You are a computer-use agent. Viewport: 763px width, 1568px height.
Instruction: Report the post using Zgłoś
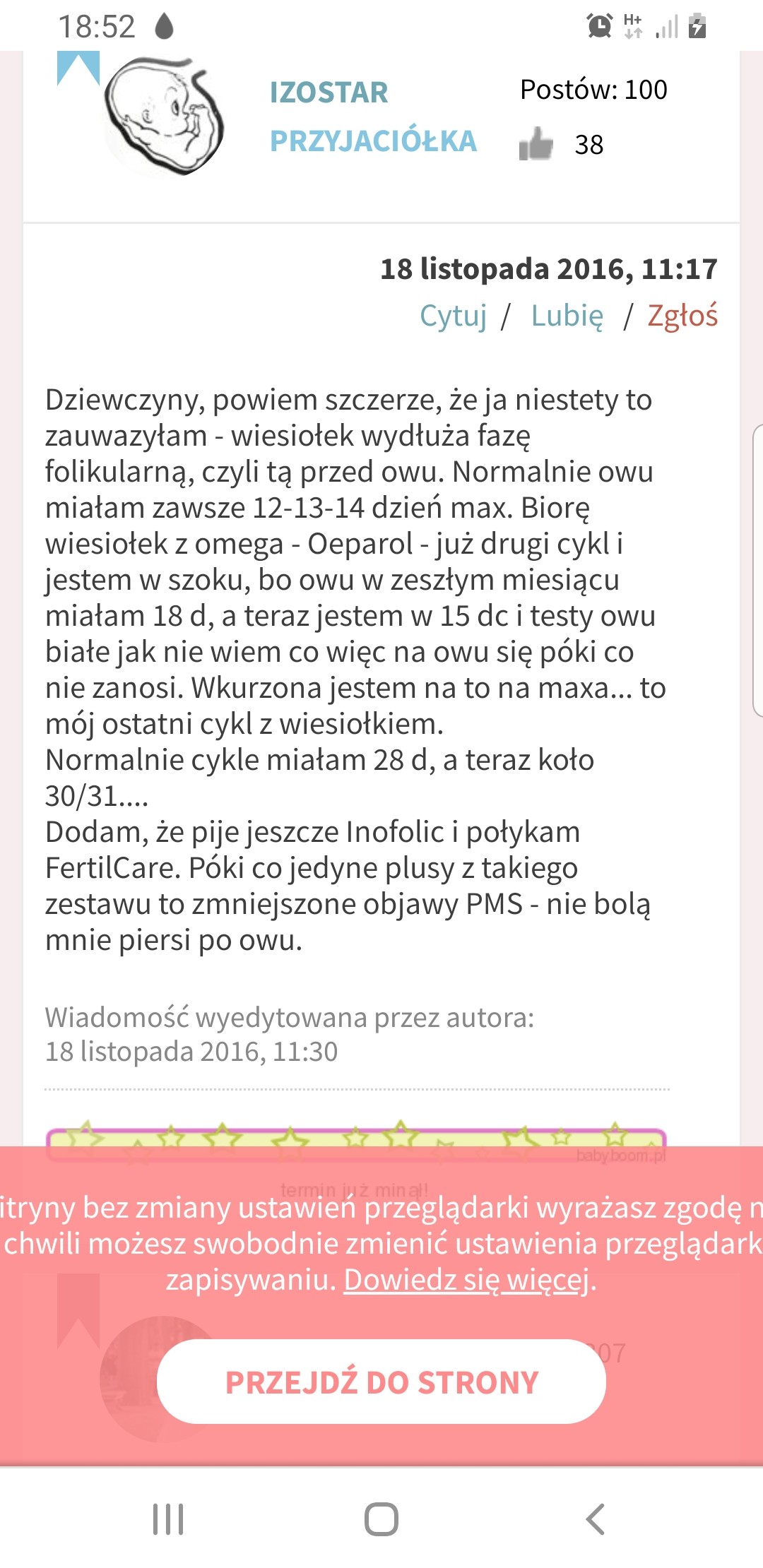tap(682, 316)
